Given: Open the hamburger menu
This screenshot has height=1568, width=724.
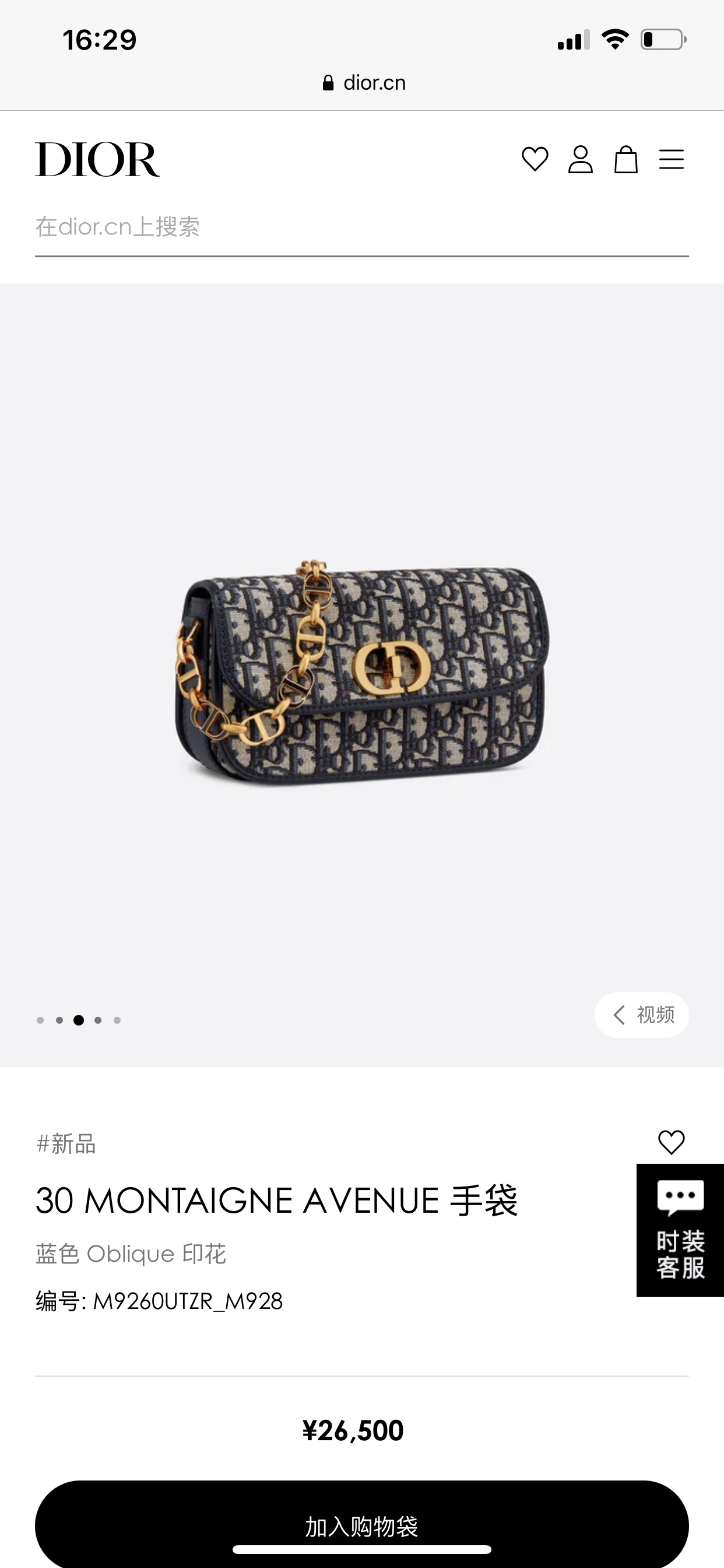Looking at the screenshot, I should (x=671, y=159).
